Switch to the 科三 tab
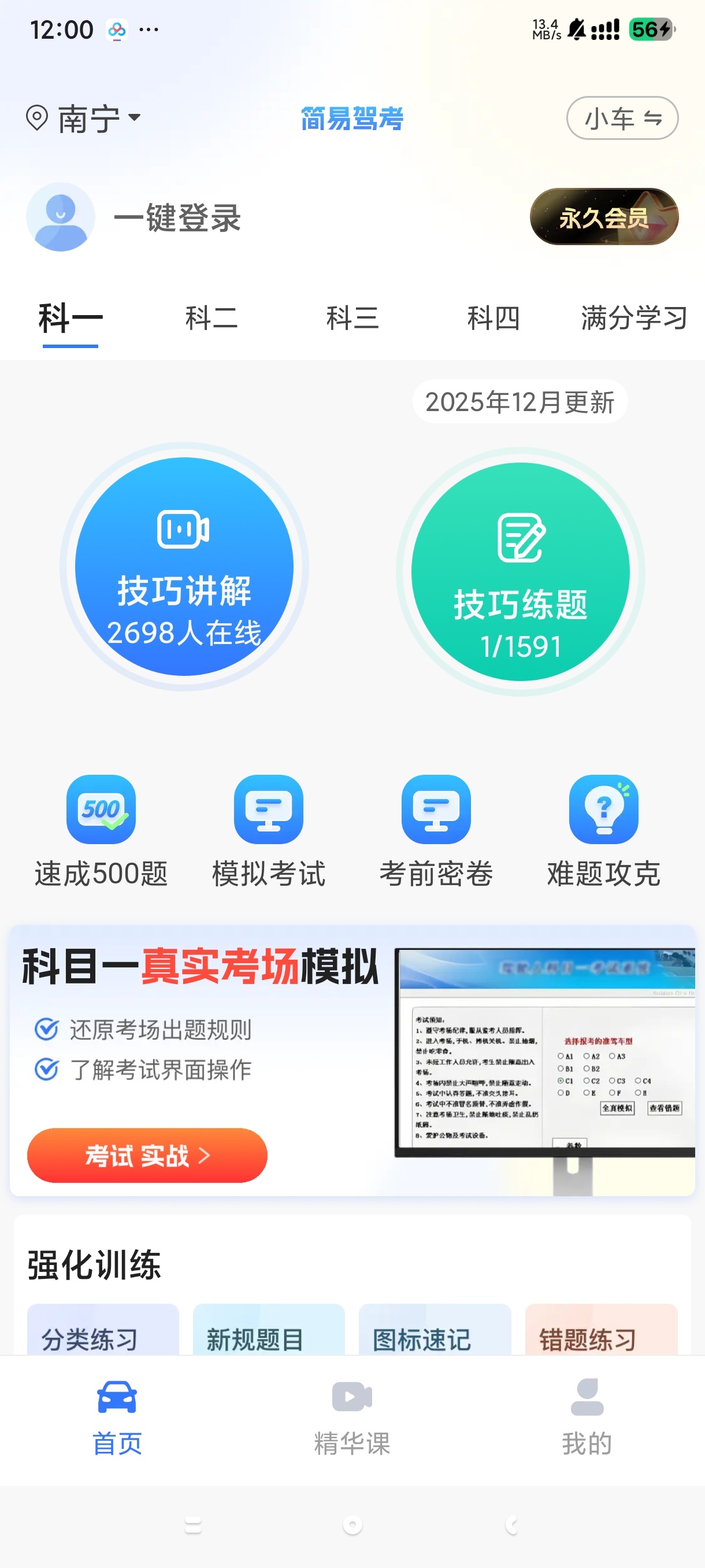Viewport: 705px width, 1568px height. click(x=352, y=319)
